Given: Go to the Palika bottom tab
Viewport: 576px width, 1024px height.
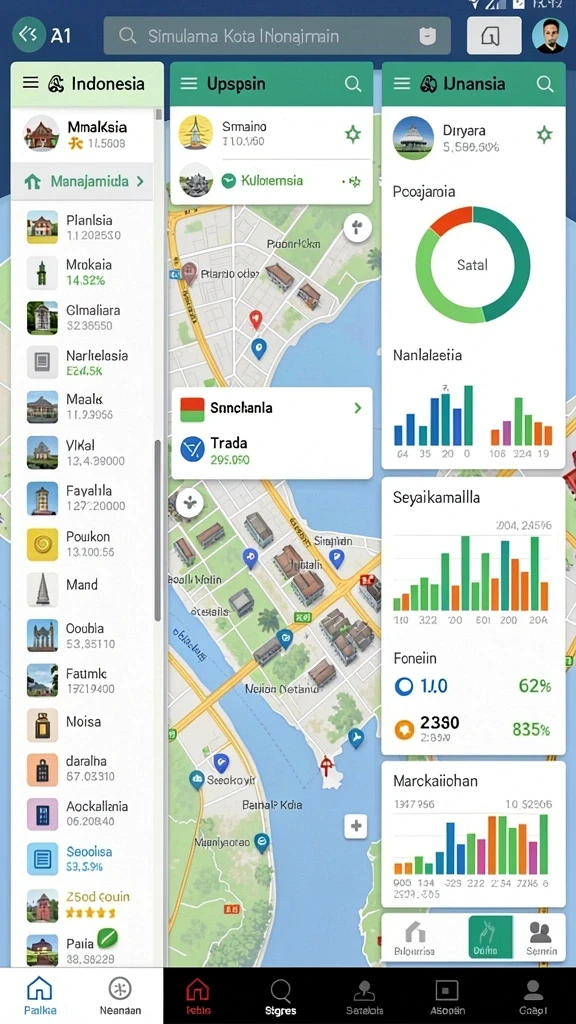Looking at the screenshot, I should [x=40, y=995].
